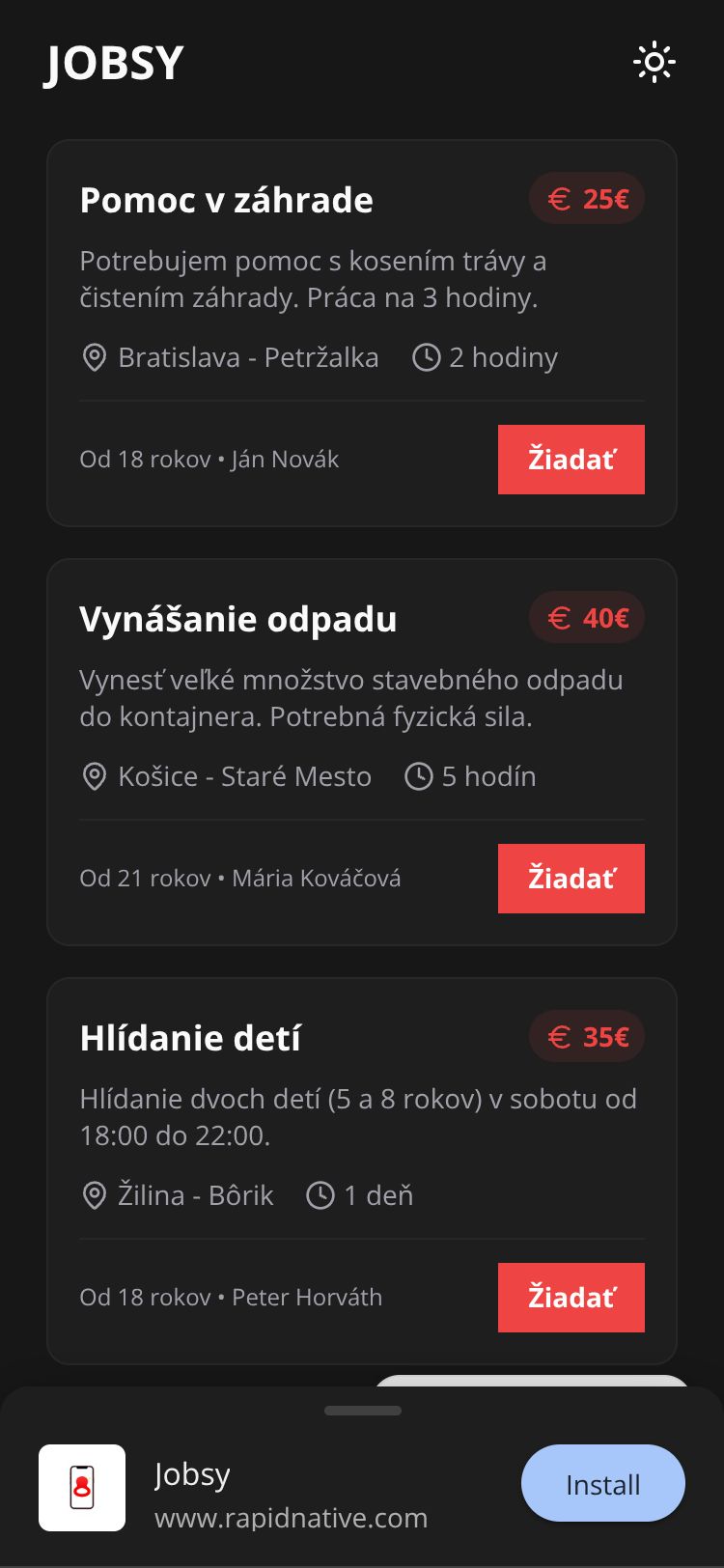Apply for the Vynášanie odpadu job
The height and width of the screenshot is (1568, 724).
[571, 879]
